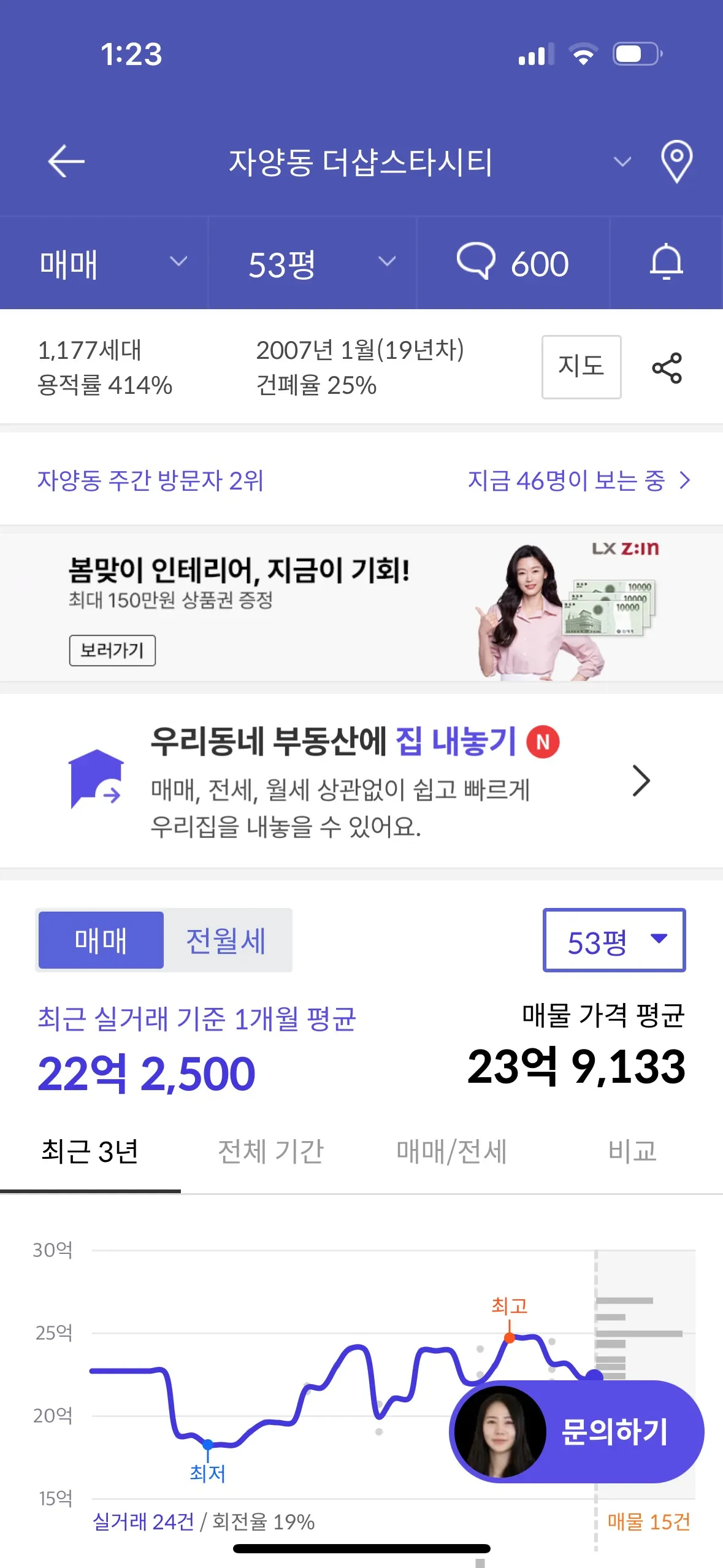Switch to the 비교 tab
723x1568 pixels.
pyautogui.click(x=632, y=1151)
